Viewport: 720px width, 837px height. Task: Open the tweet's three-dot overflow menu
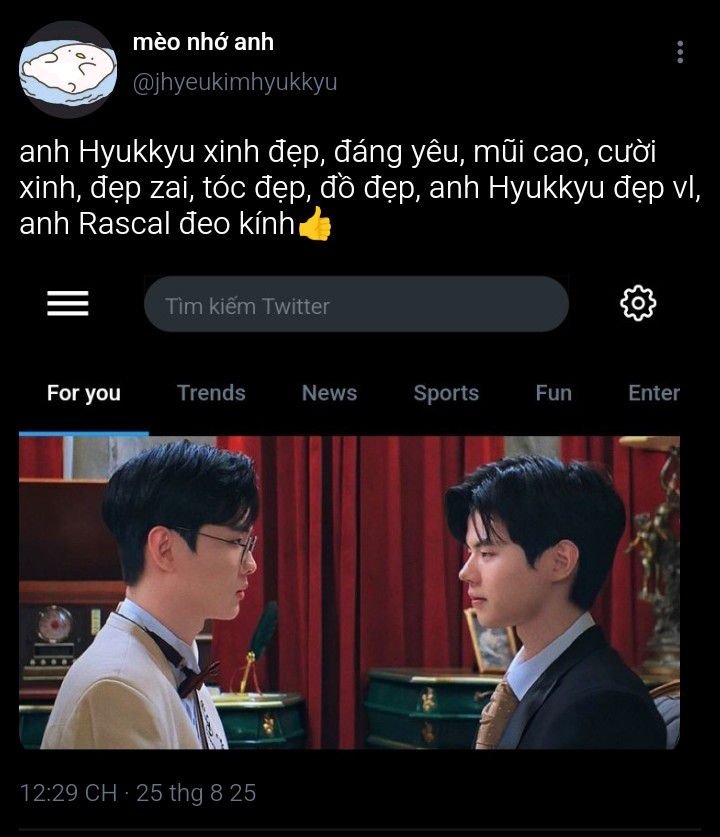point(680,52)
